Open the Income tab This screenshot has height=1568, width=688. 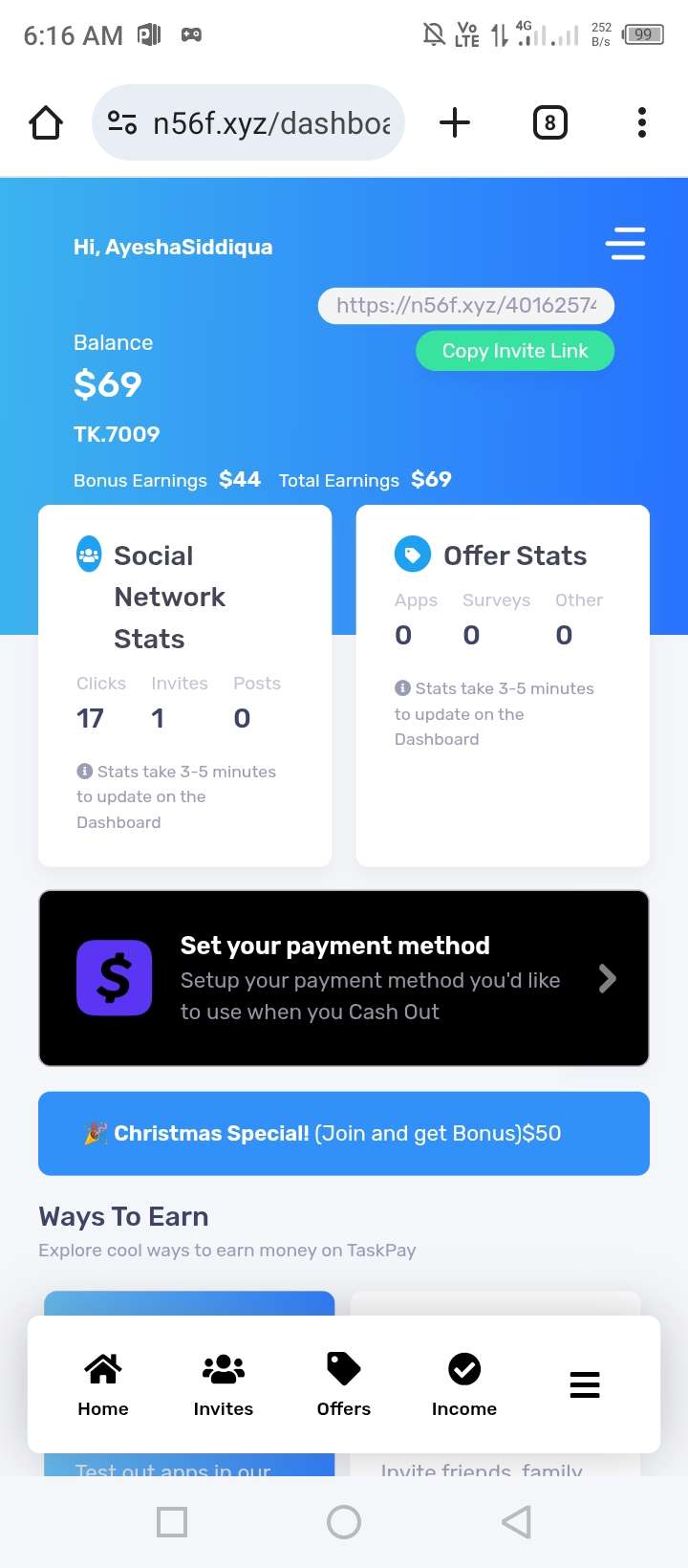(464, 1383)
